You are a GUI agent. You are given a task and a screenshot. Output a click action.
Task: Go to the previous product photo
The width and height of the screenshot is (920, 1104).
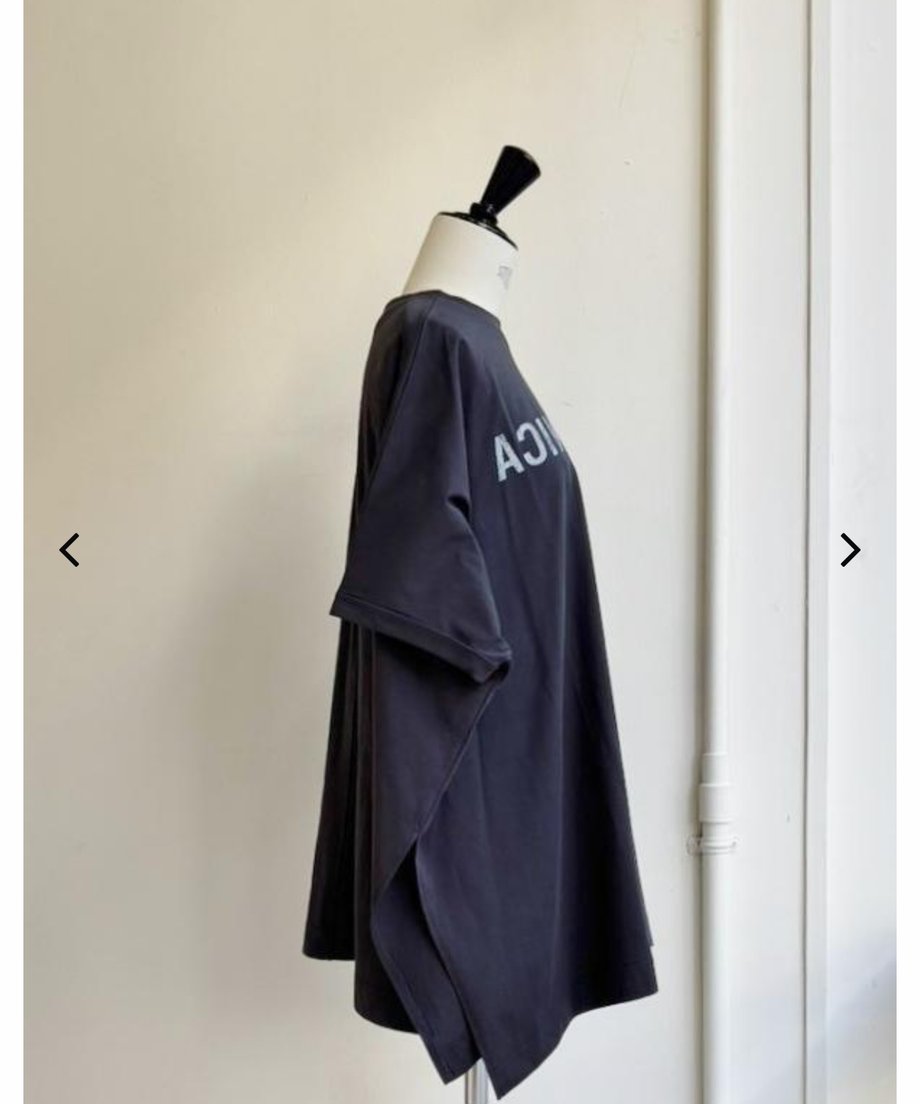(x=69, y=550)
